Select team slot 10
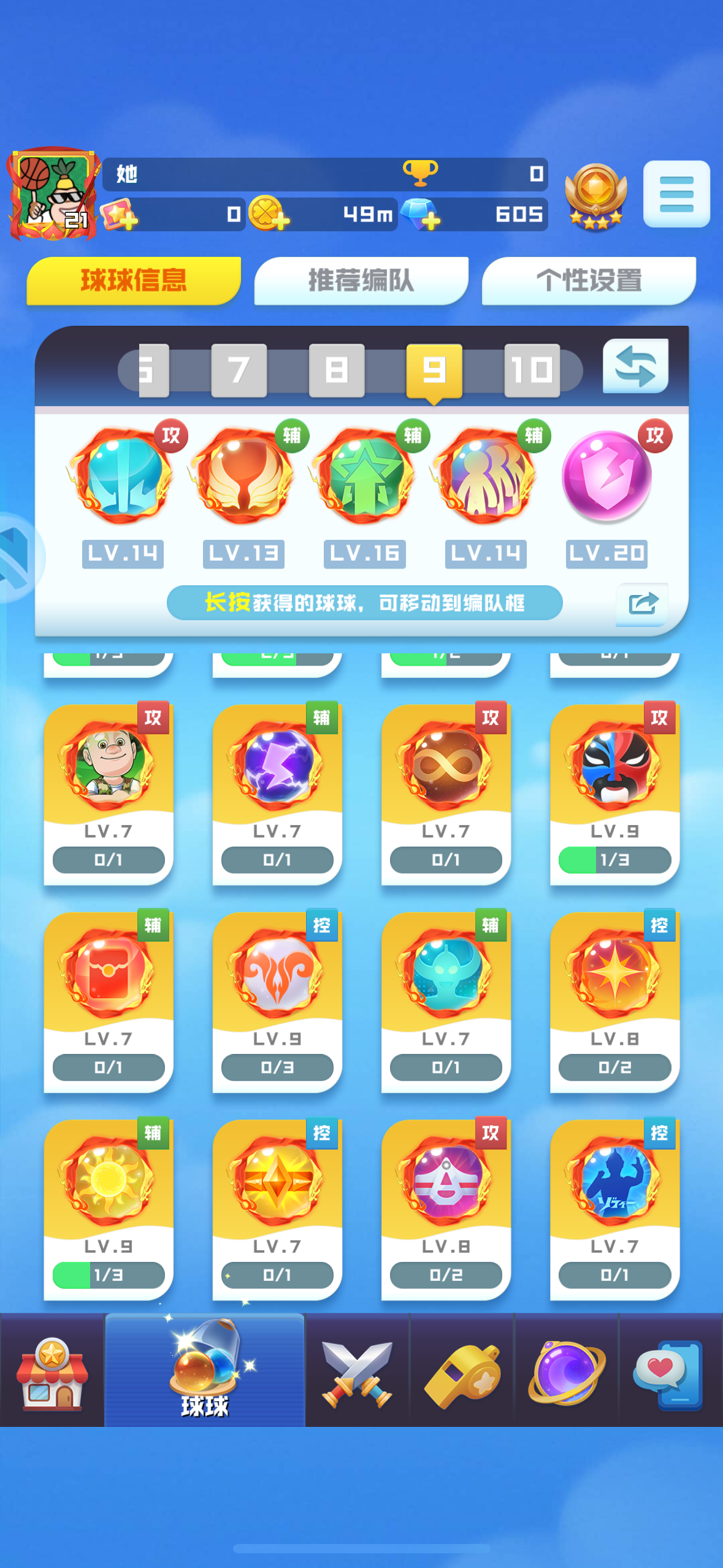Viewport: 723px width, 1568px height. 532,370
